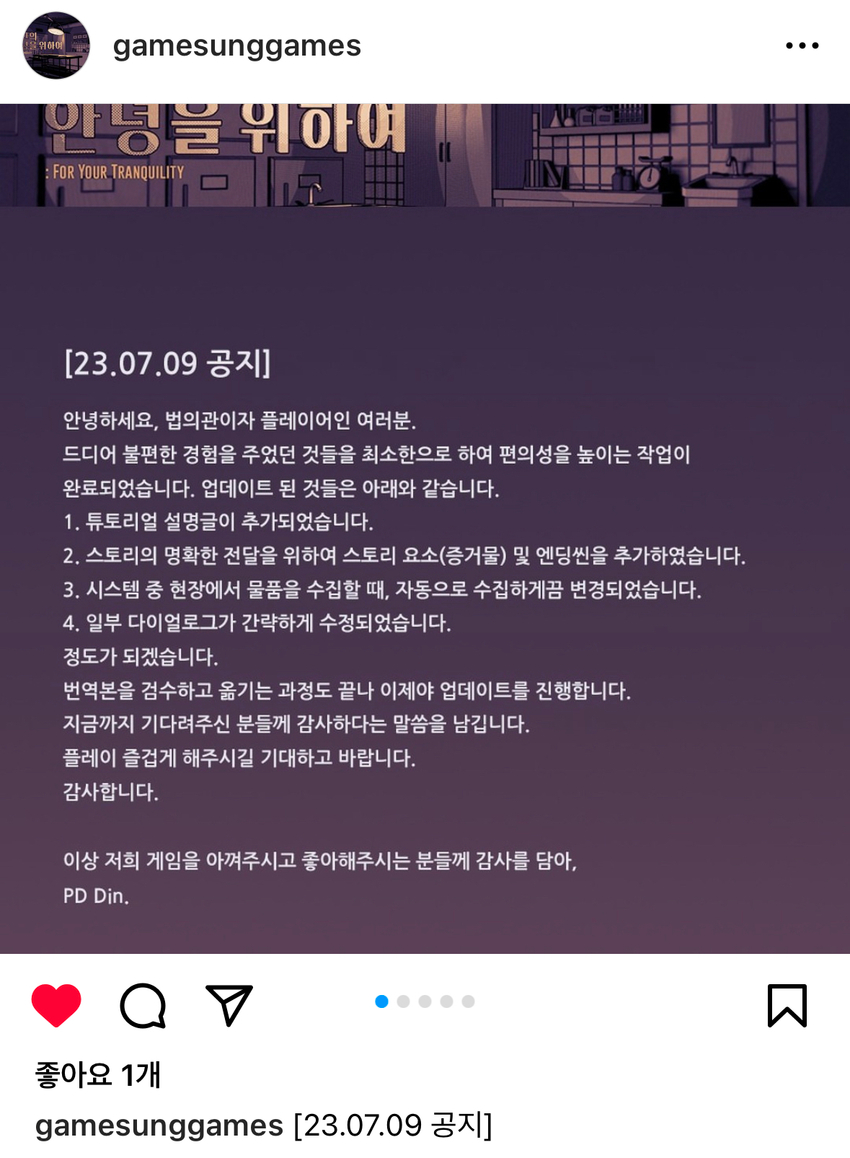Open gamesunggames profile picture

click(57, 46)
